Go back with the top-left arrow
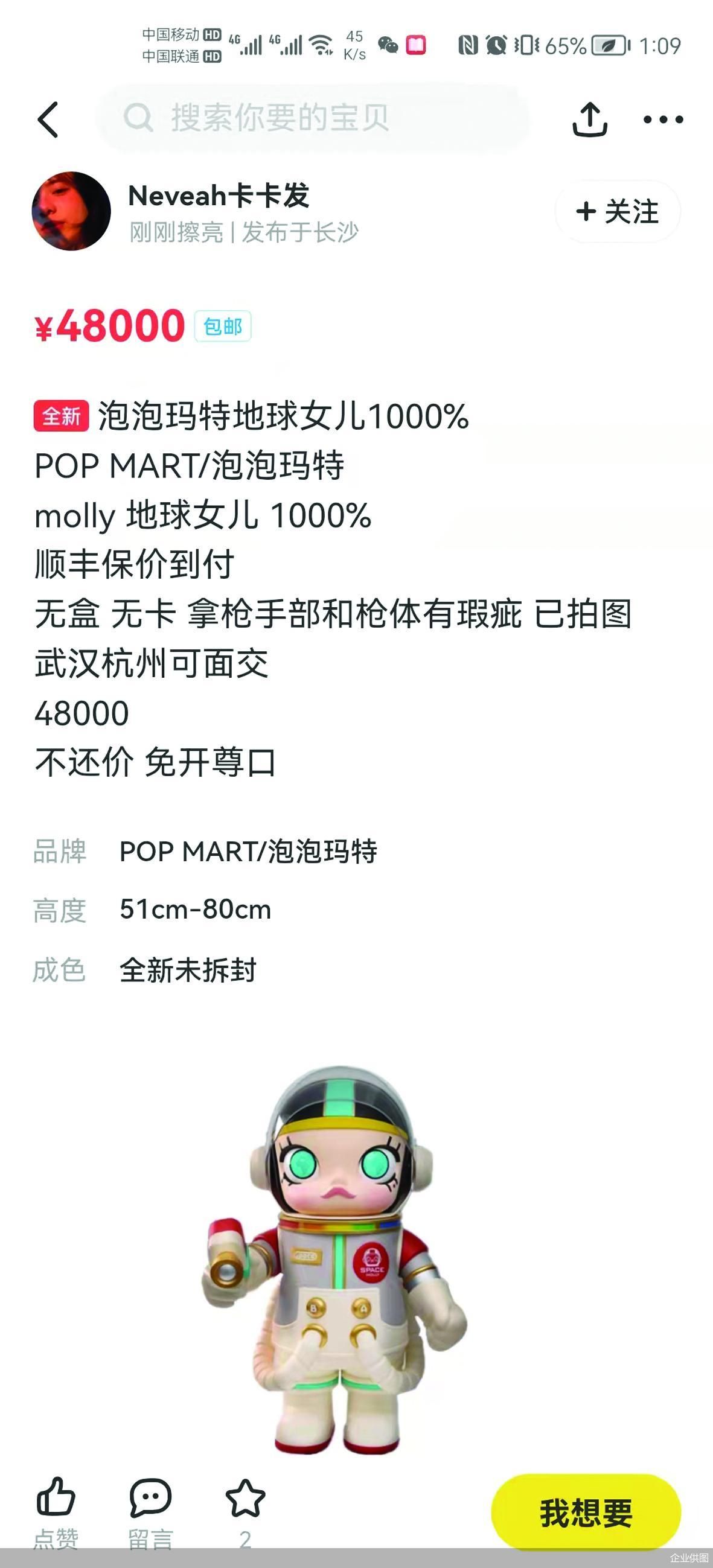Image resolution: width=713 pixels, height=1568 pixels. (48, 120)
